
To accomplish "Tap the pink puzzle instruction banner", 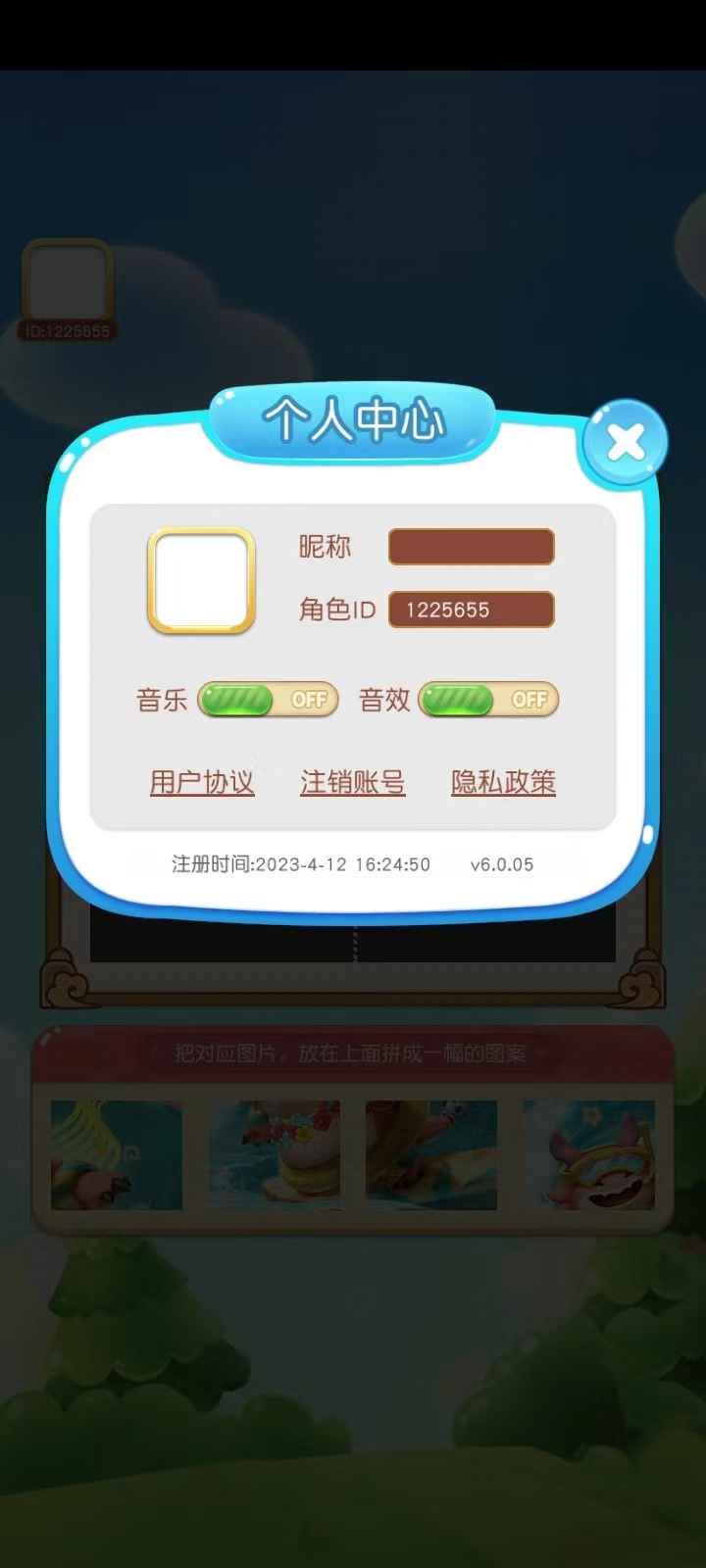I will 353,1053.
